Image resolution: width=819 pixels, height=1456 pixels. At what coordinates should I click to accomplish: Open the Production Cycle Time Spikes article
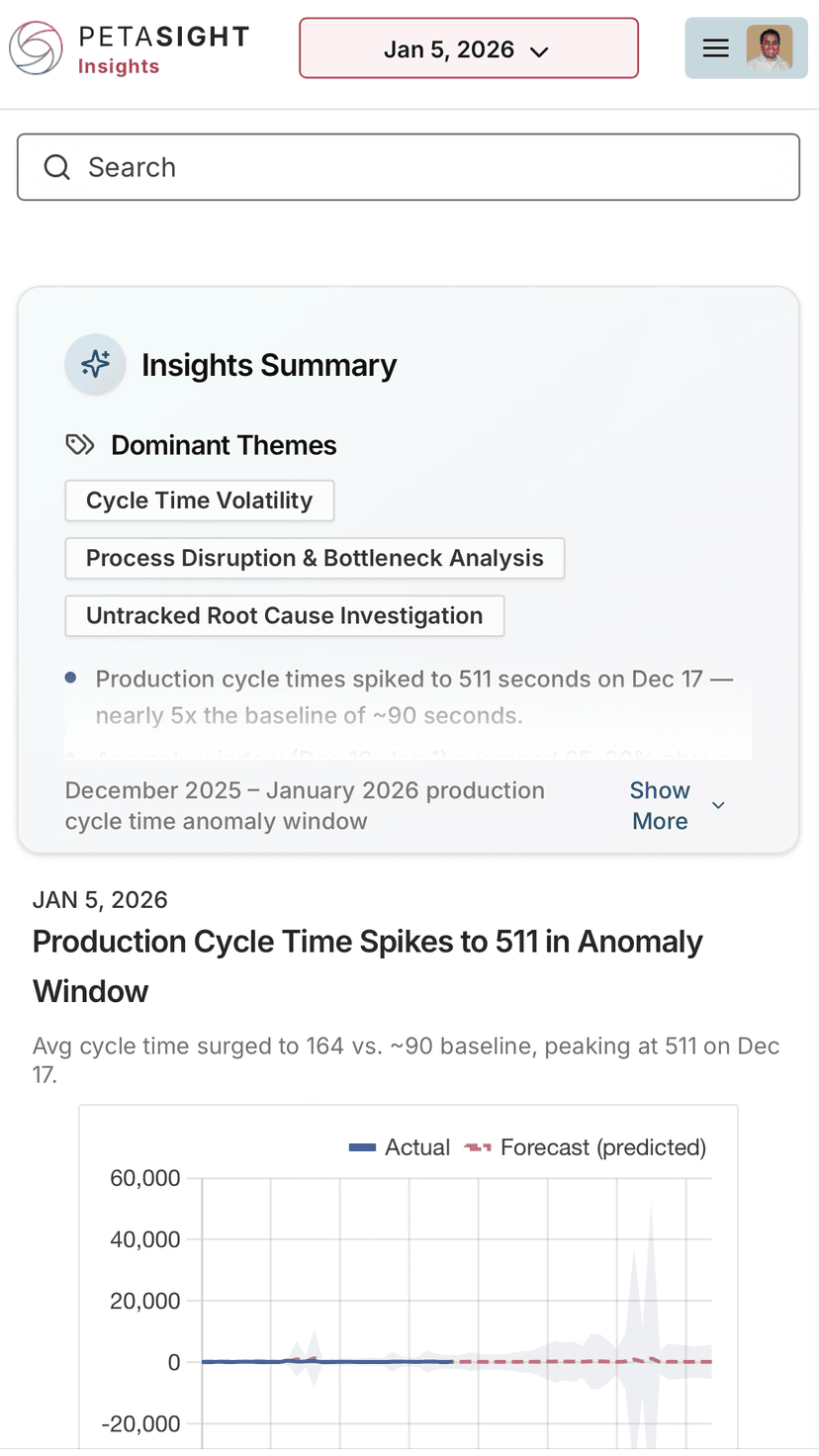pyautogui.click(x=367, y=965)
